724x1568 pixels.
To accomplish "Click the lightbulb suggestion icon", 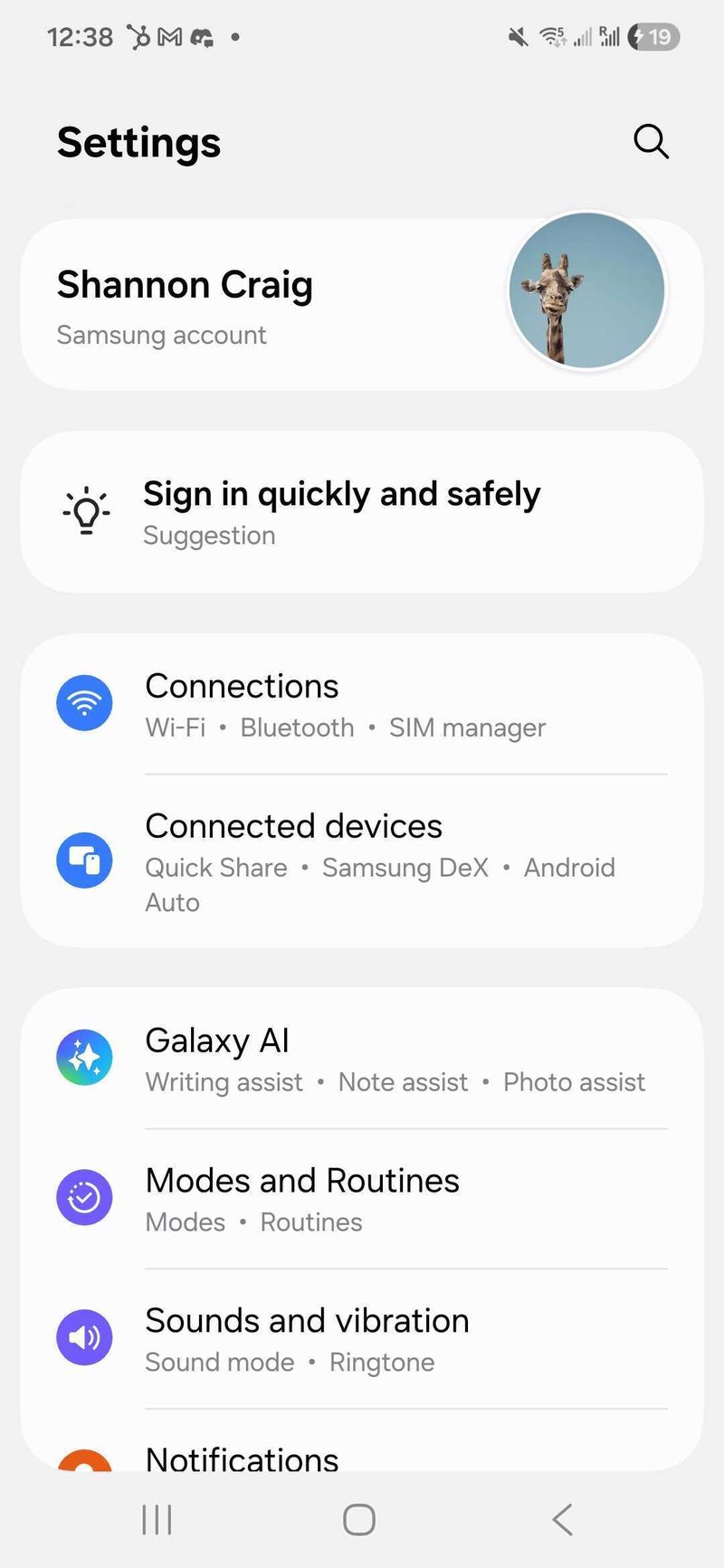I will coord(85,511).
